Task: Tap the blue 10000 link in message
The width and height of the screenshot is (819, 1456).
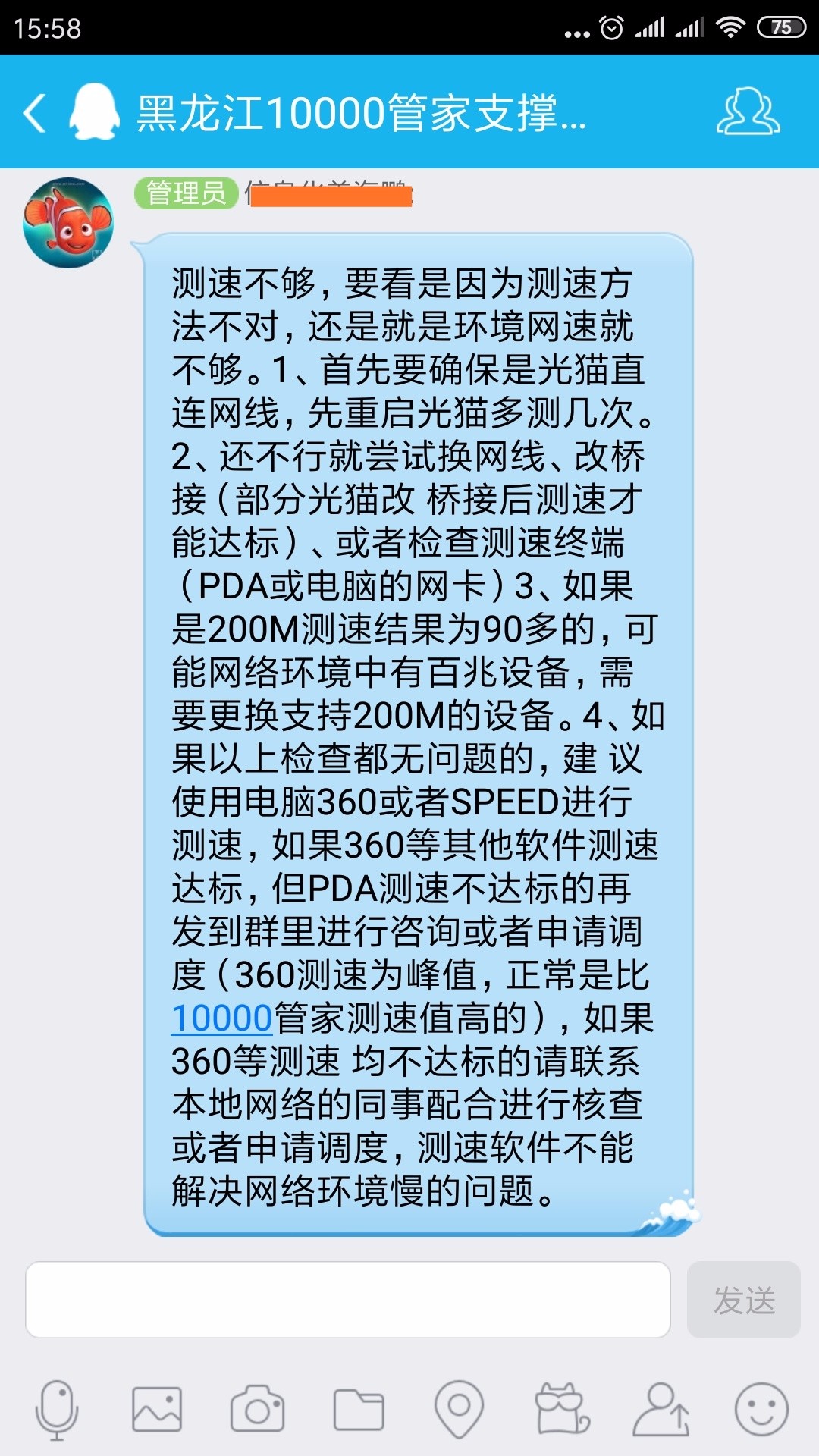Action: coord(221,1018)
